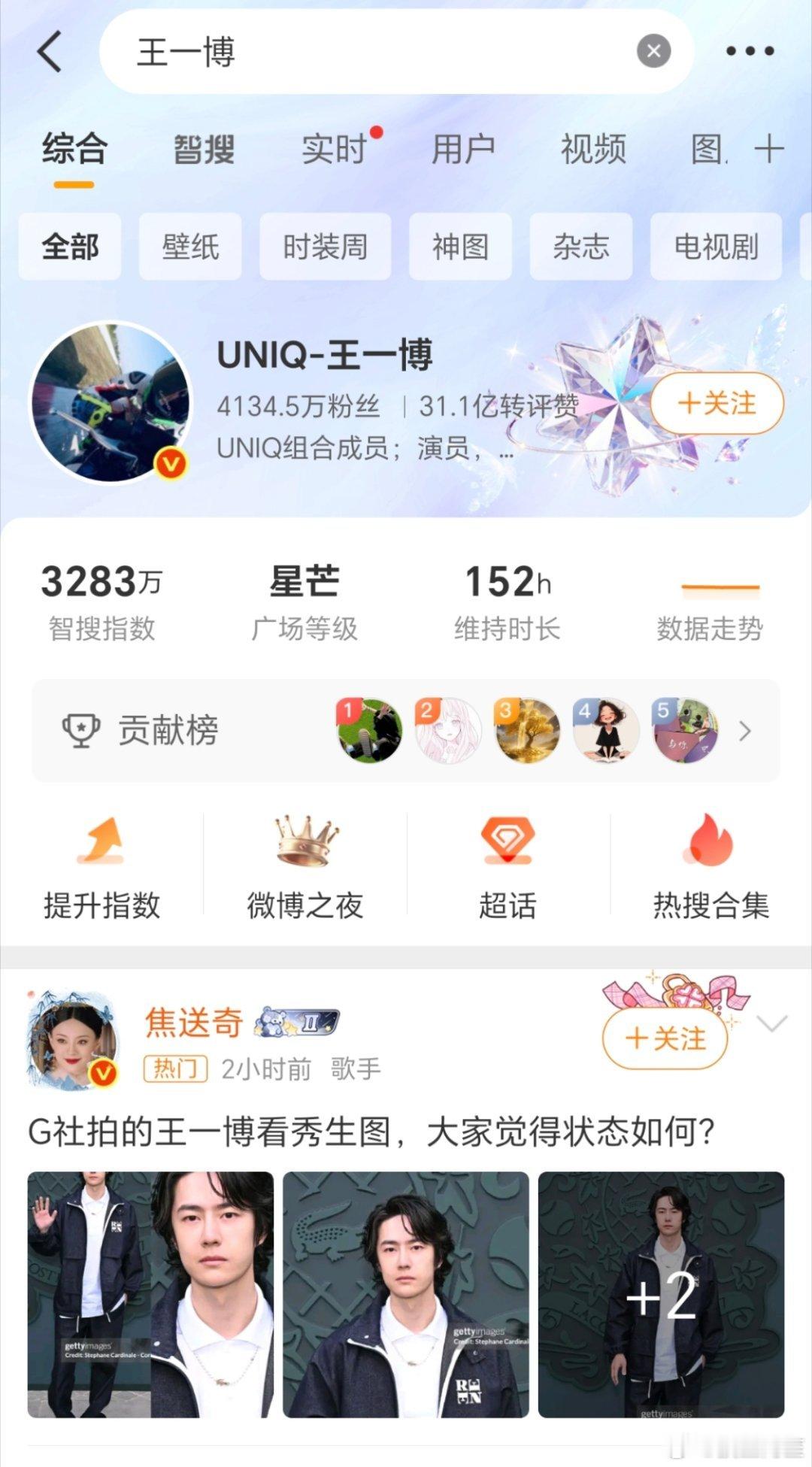Expand more tabs with the plus icon

[768, 149]
